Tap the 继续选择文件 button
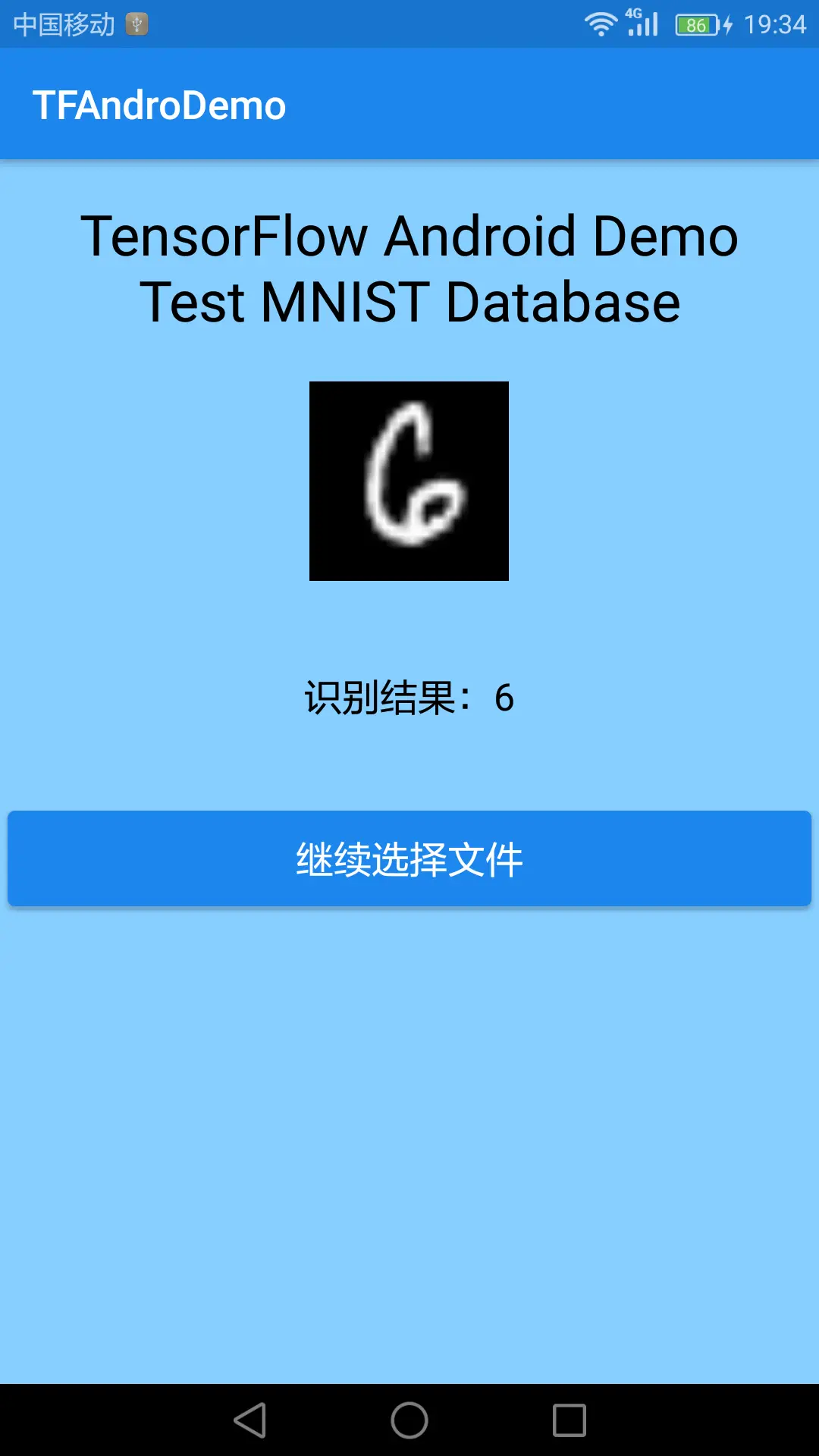Image resolution: width=819 pixels, height=1456 pixels. pos(409,858)
